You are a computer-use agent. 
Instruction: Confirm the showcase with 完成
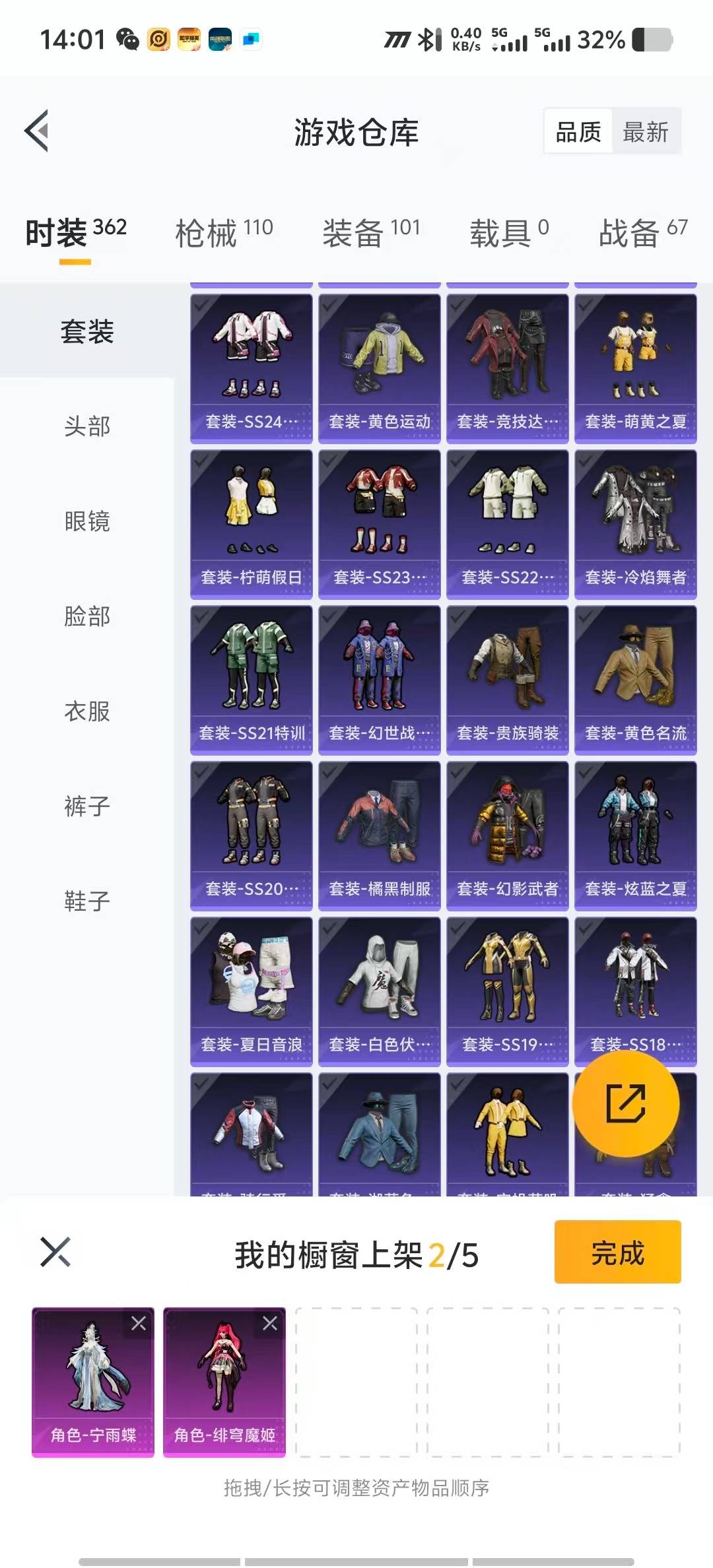coord(617,1252)
